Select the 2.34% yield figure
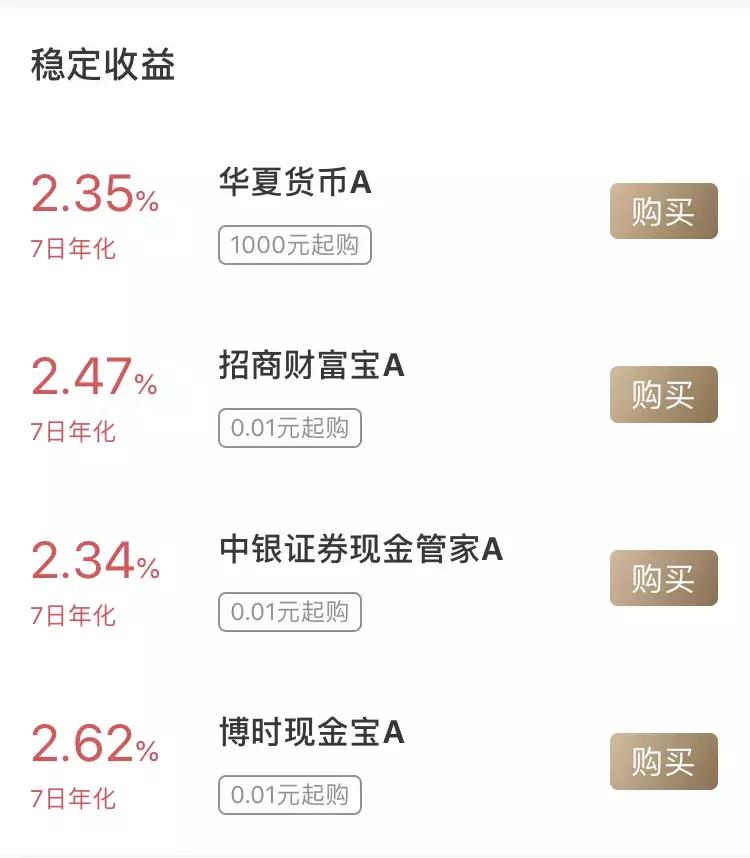Screen dimensions: 750x858 [x=93, y=564]
